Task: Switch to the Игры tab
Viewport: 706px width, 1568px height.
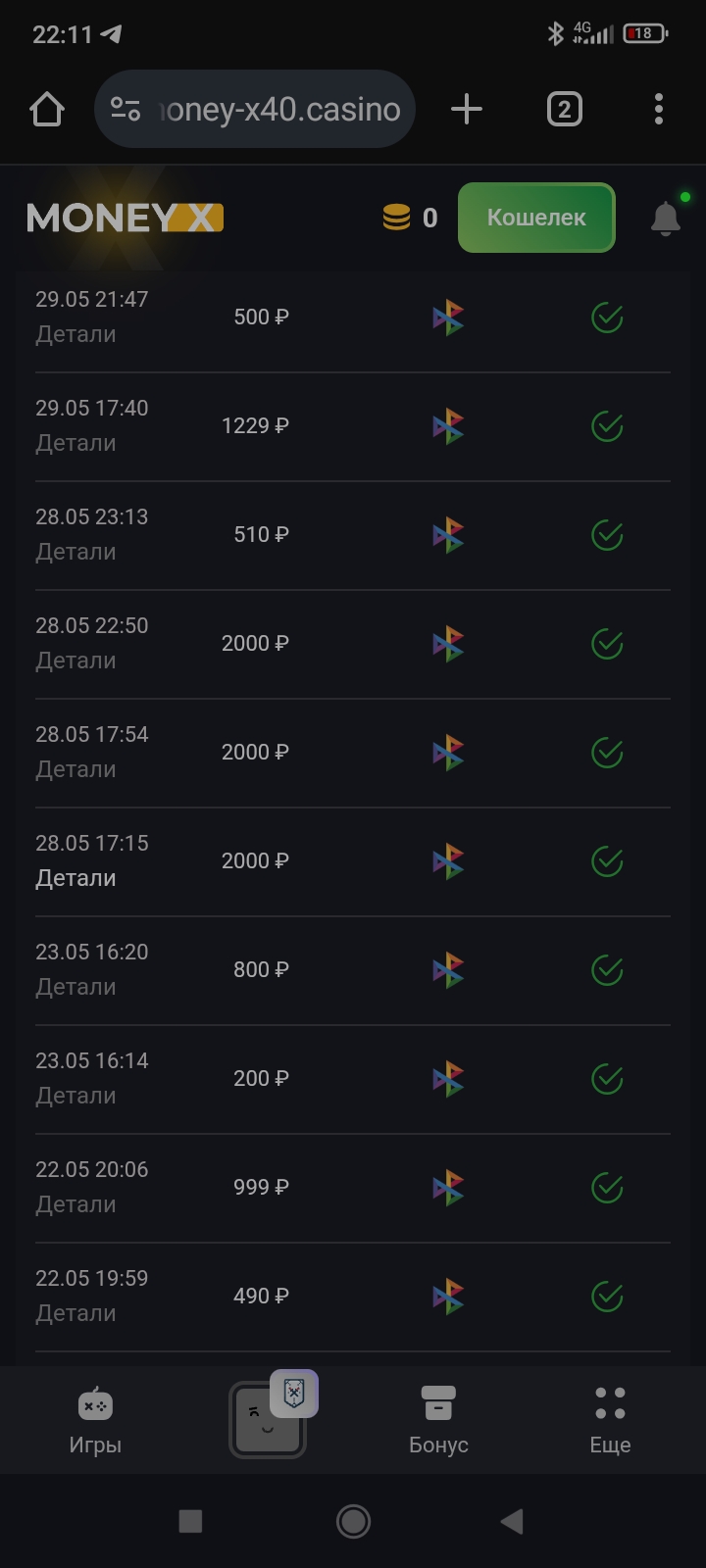Action: point(95,1420)
